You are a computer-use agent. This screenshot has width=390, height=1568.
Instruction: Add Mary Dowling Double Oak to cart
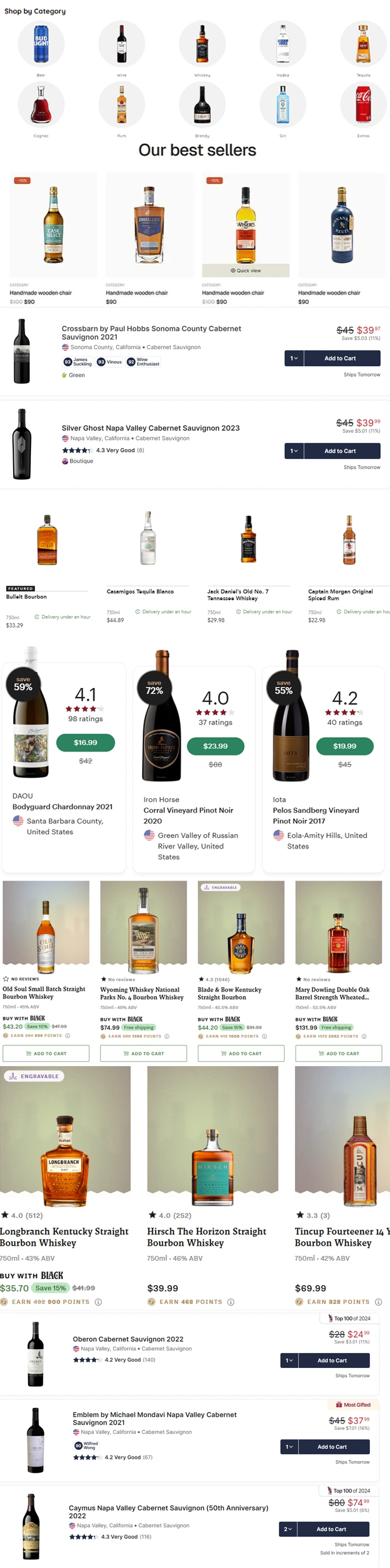click(338, 1053)
